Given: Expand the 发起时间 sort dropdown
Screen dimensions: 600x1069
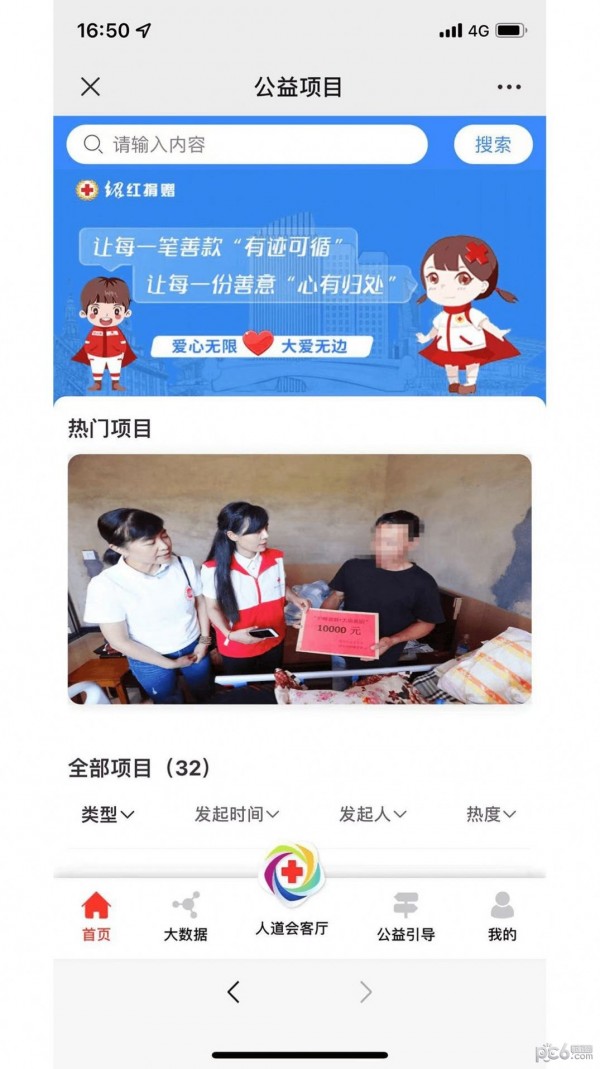Looking at the screenshot, I should click(x=237, y=814).
